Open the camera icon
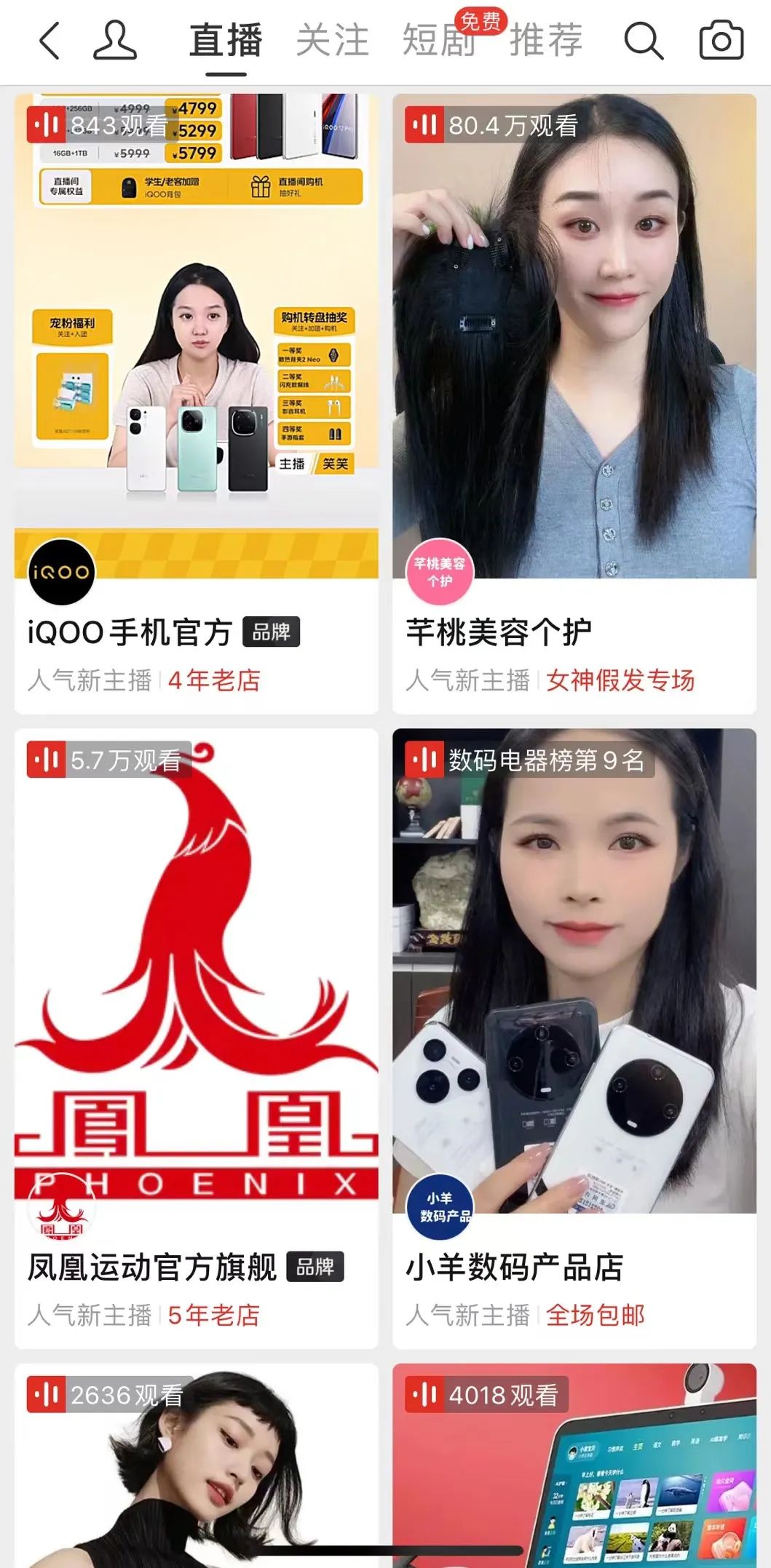Screen dimensions: 771x1568 [x=721, y=41]
